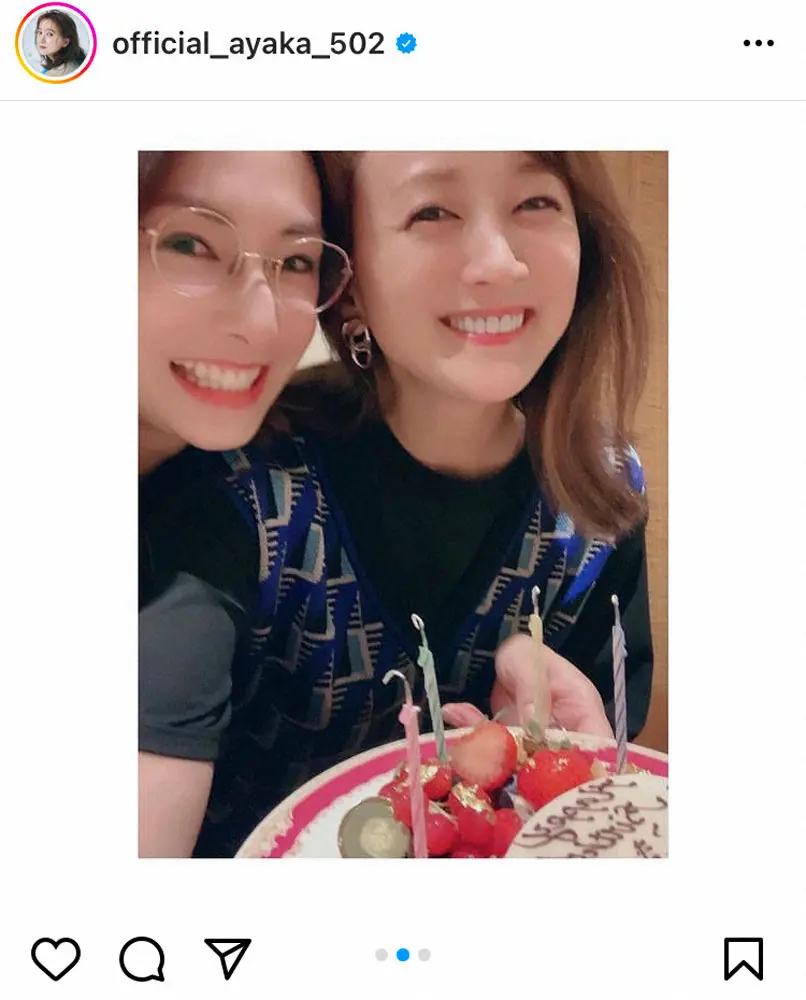806x1000 pixels.
Task: Like this post with the heart
Action: pos(56,958)
